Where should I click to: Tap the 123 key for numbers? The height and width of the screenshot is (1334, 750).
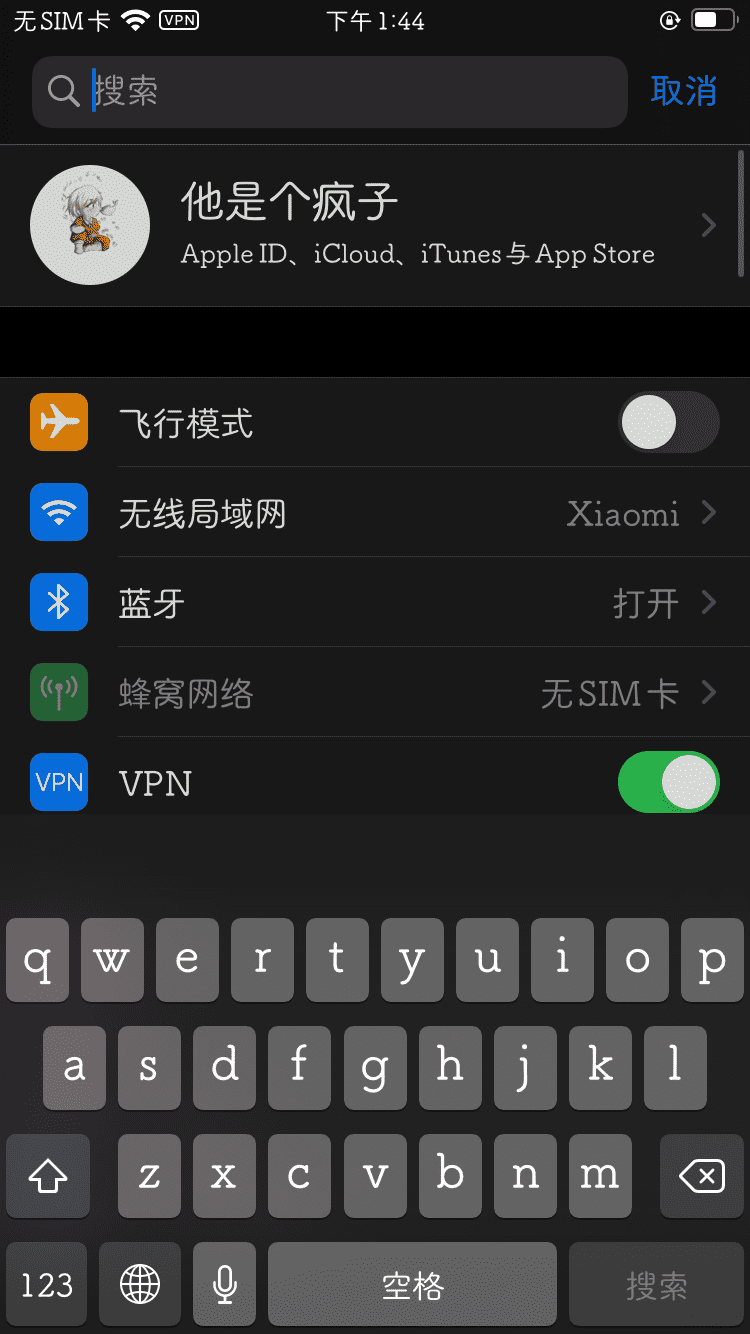click(x=46, y=1284)
